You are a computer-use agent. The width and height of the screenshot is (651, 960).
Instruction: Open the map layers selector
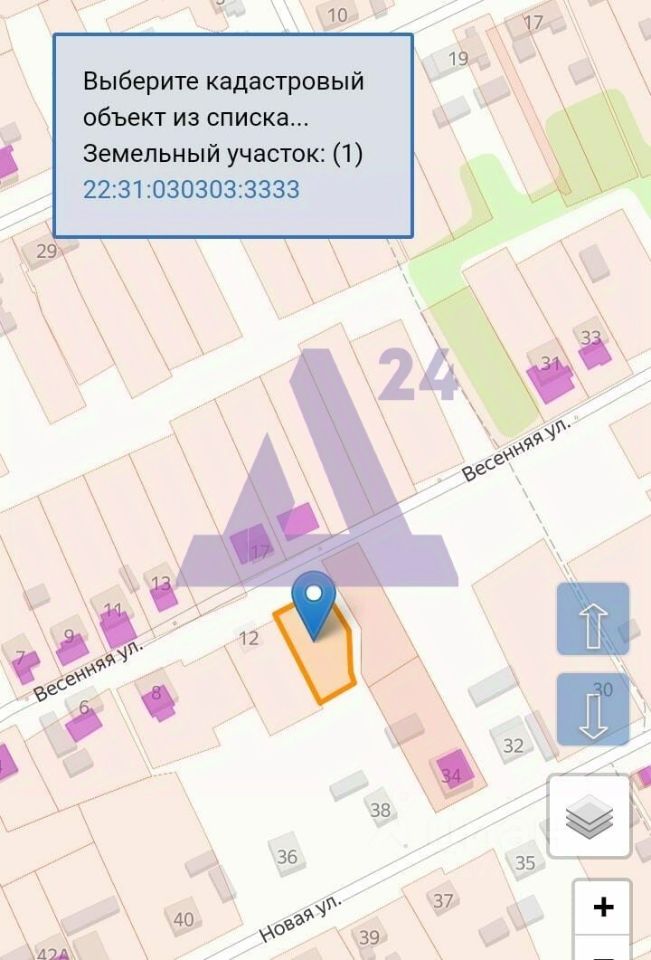pos(589,817)
